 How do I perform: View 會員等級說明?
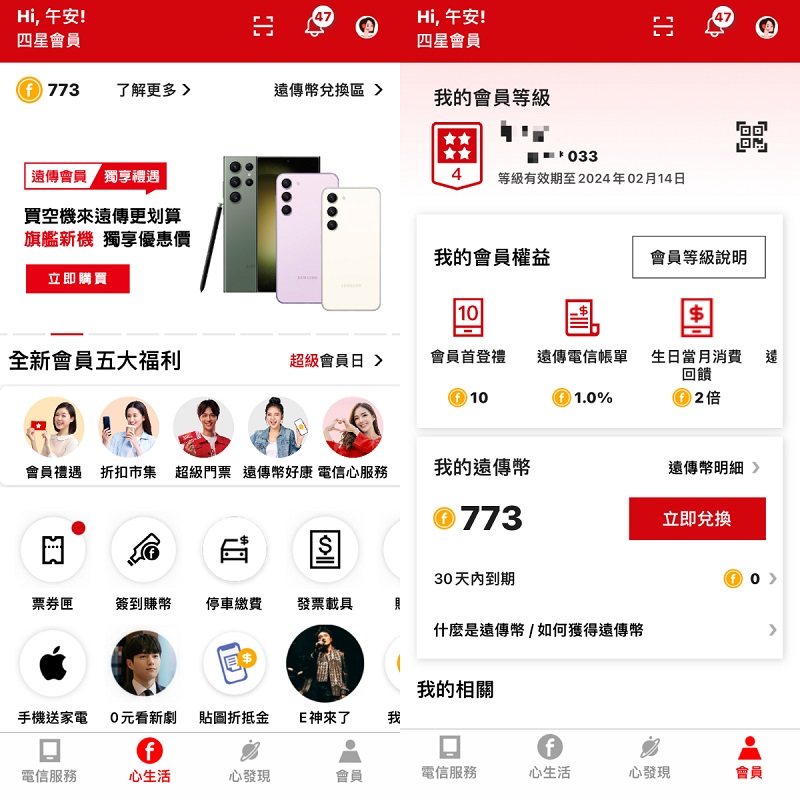coord(698,257)
